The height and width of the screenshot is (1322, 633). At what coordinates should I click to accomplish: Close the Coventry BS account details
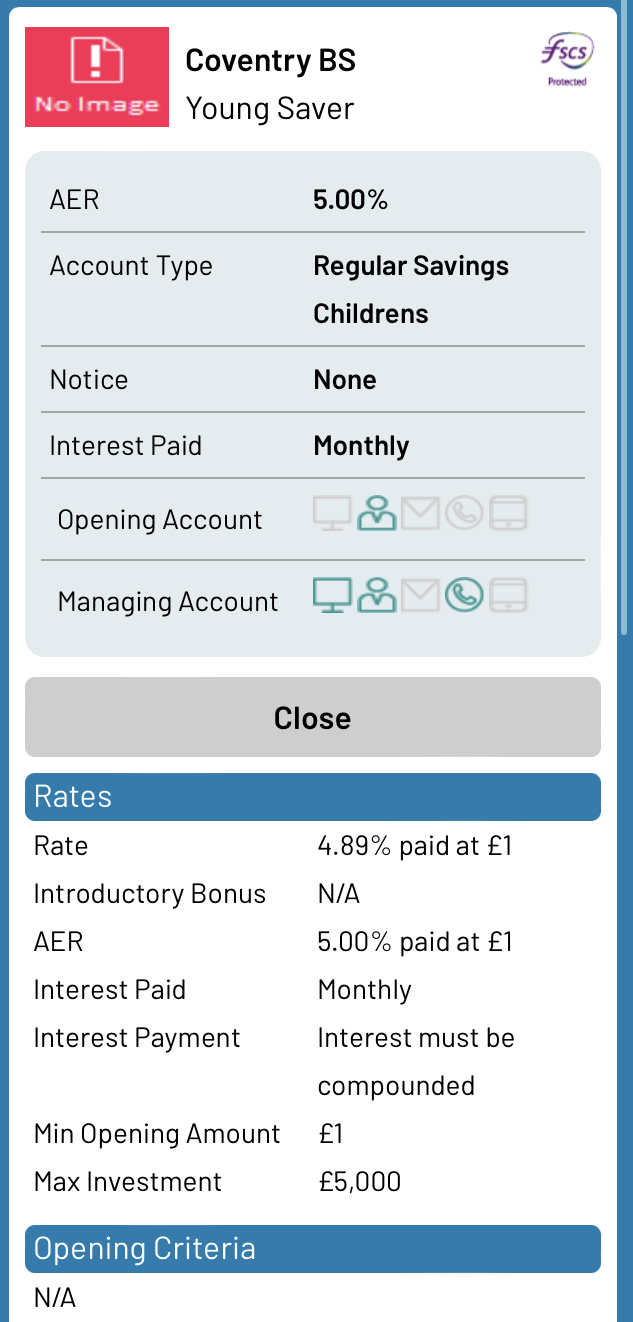click(312, 717)
